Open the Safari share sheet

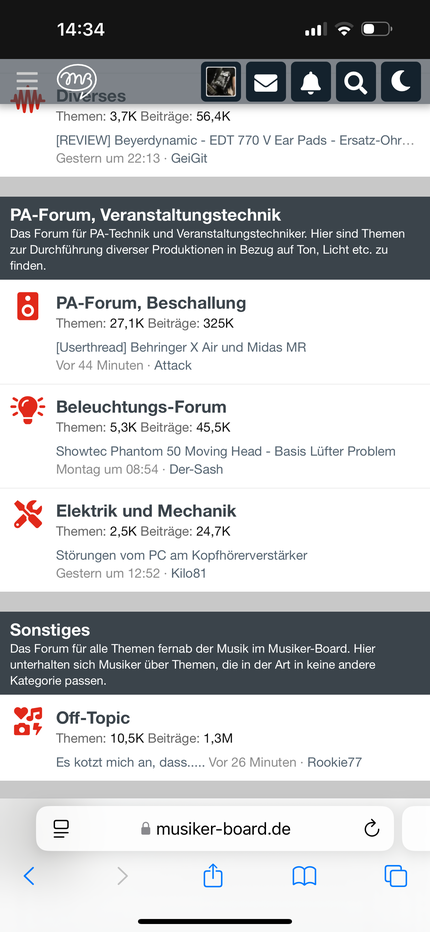pyautogui.click(x=213, y=875)
